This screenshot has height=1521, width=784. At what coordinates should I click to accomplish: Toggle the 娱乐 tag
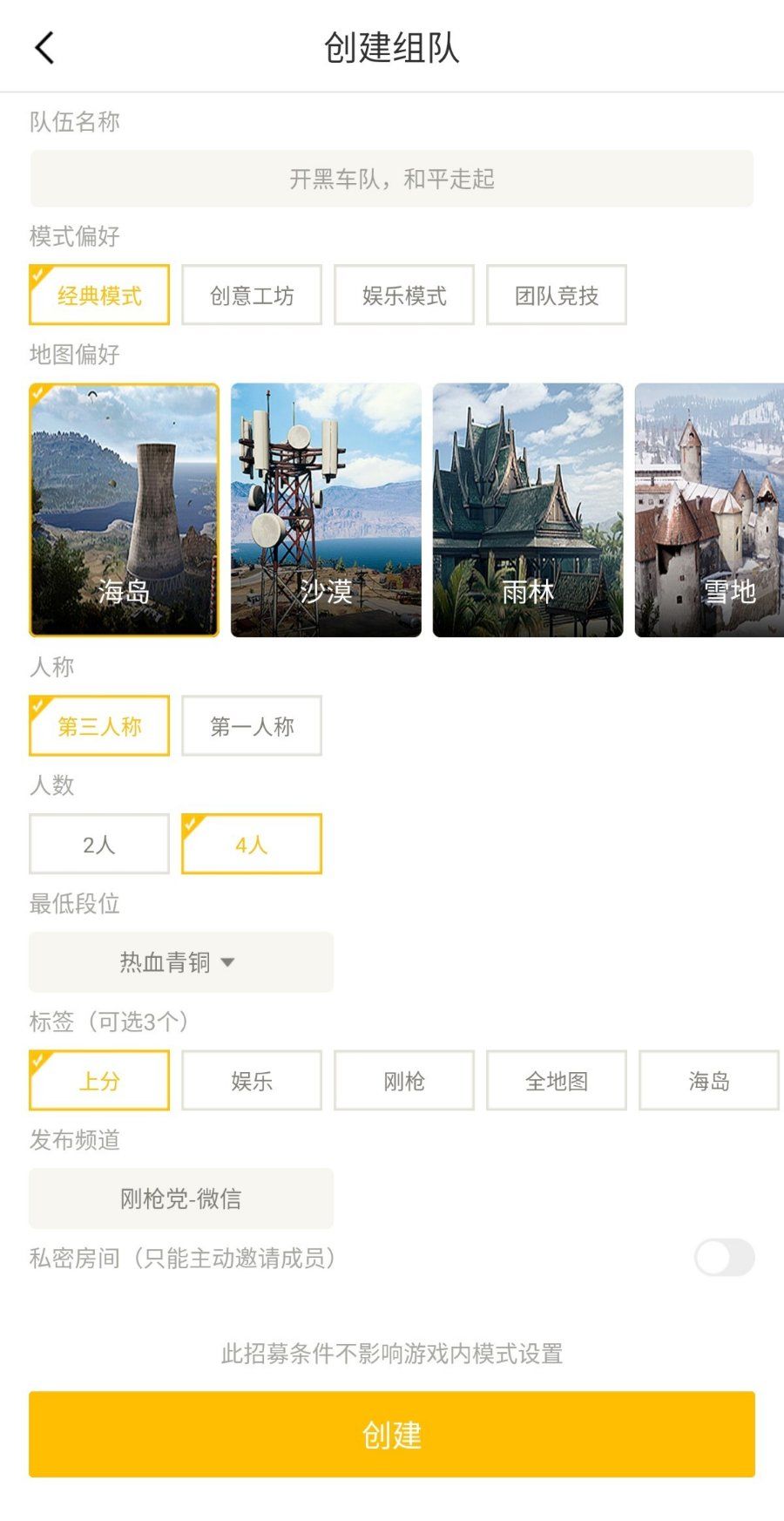(x=252, y=1080)
